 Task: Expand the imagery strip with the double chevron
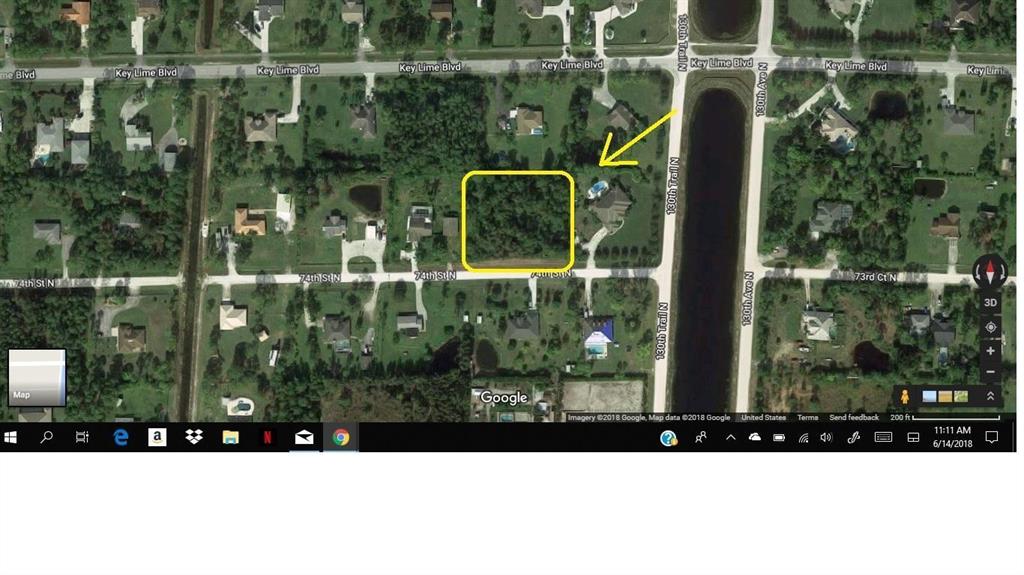tap(990, 396)
